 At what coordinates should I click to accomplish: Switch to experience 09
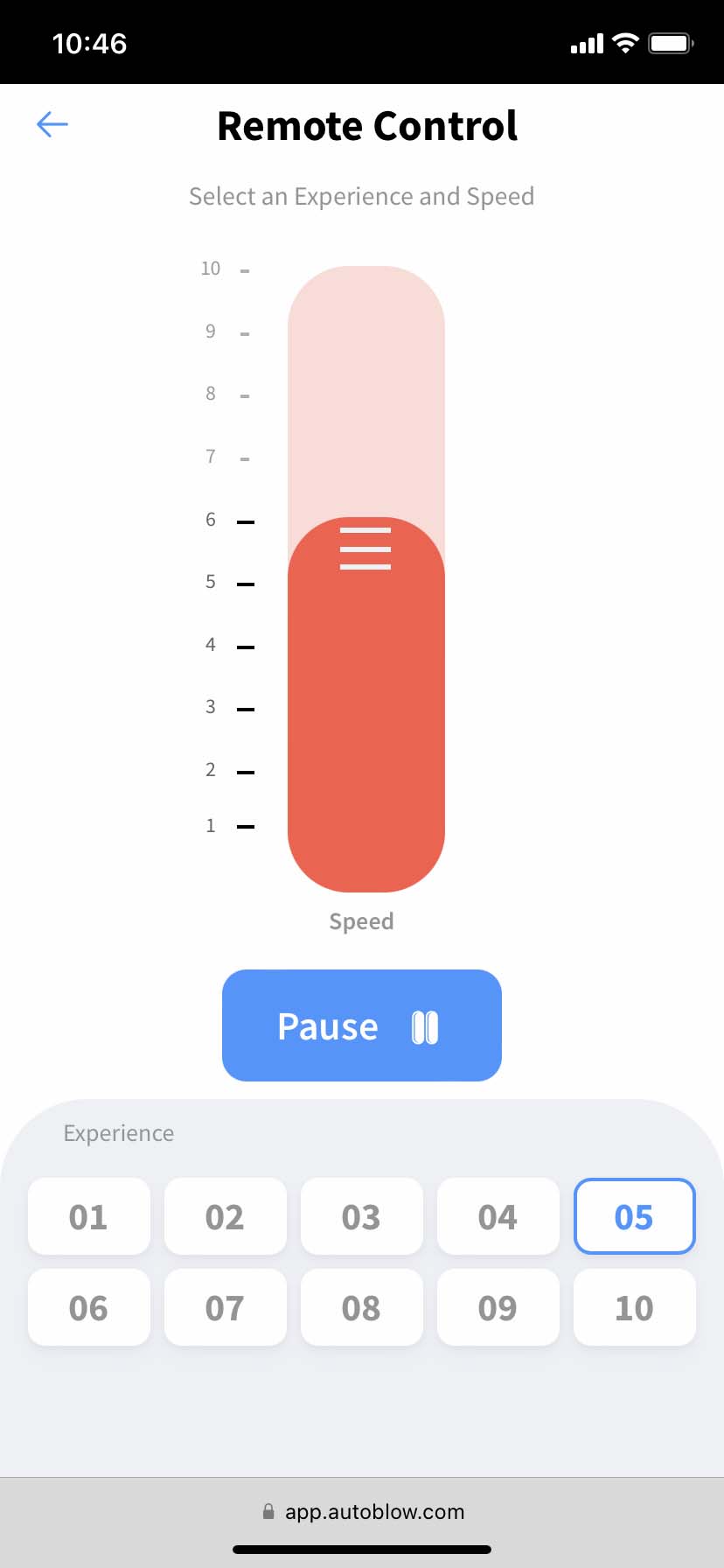(498, 1307)
